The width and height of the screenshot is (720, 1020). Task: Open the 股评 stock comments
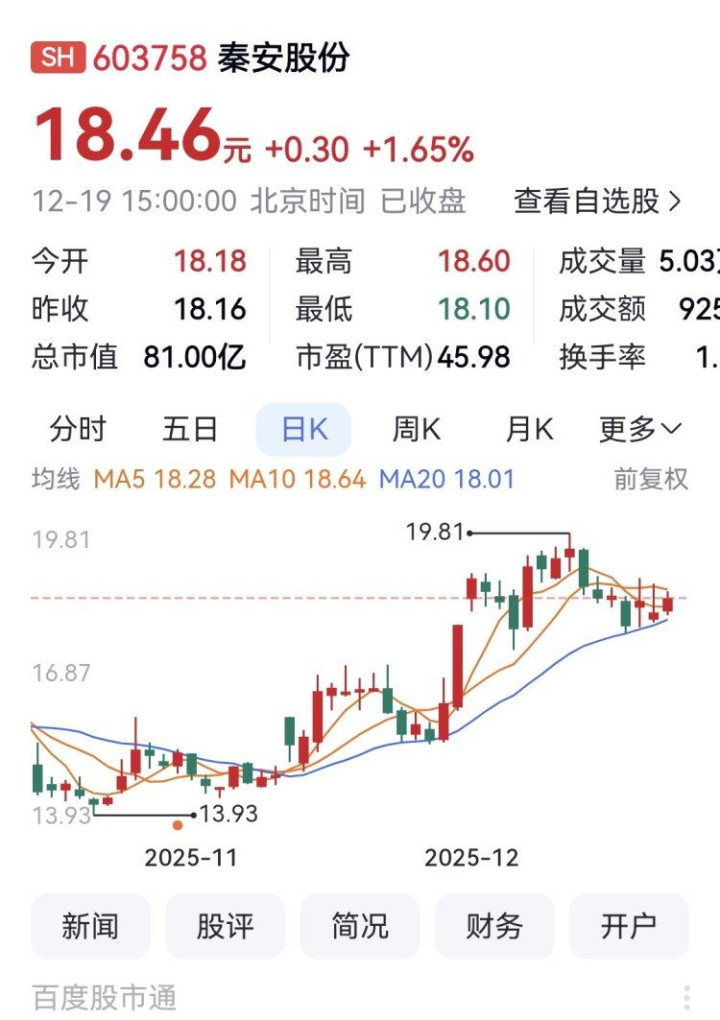click(225, 926)
